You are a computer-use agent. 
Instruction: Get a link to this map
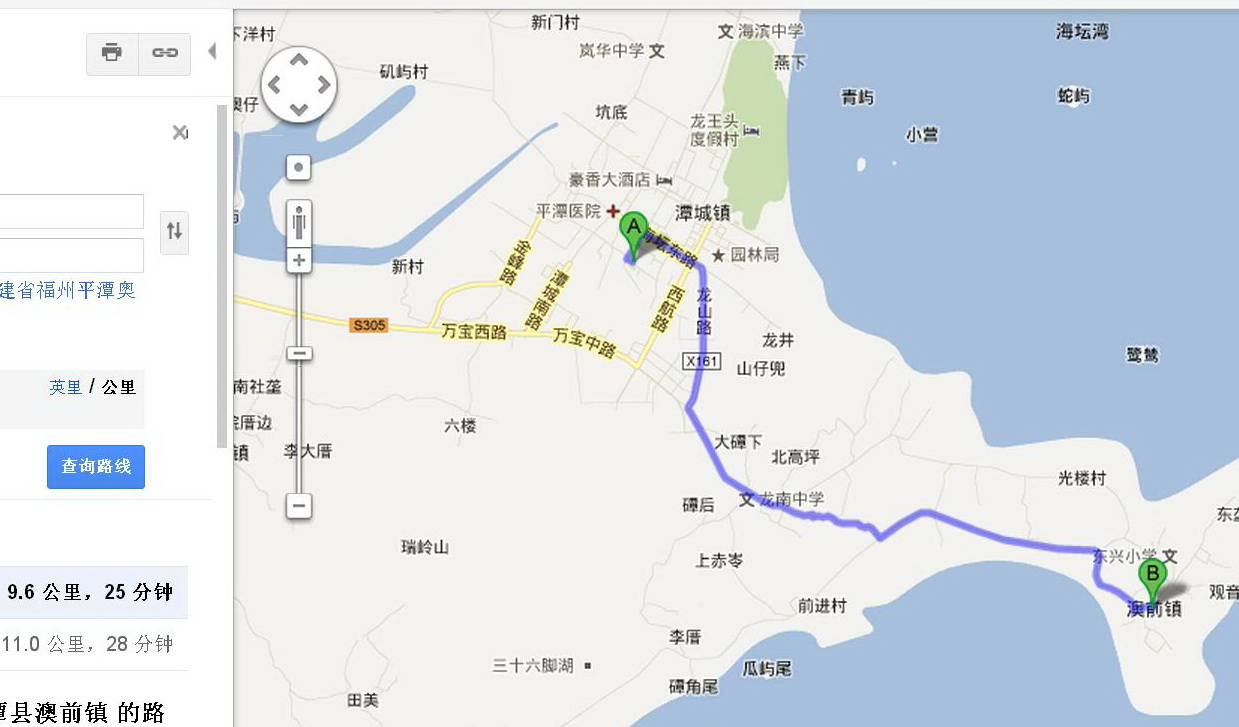(164, 53)
